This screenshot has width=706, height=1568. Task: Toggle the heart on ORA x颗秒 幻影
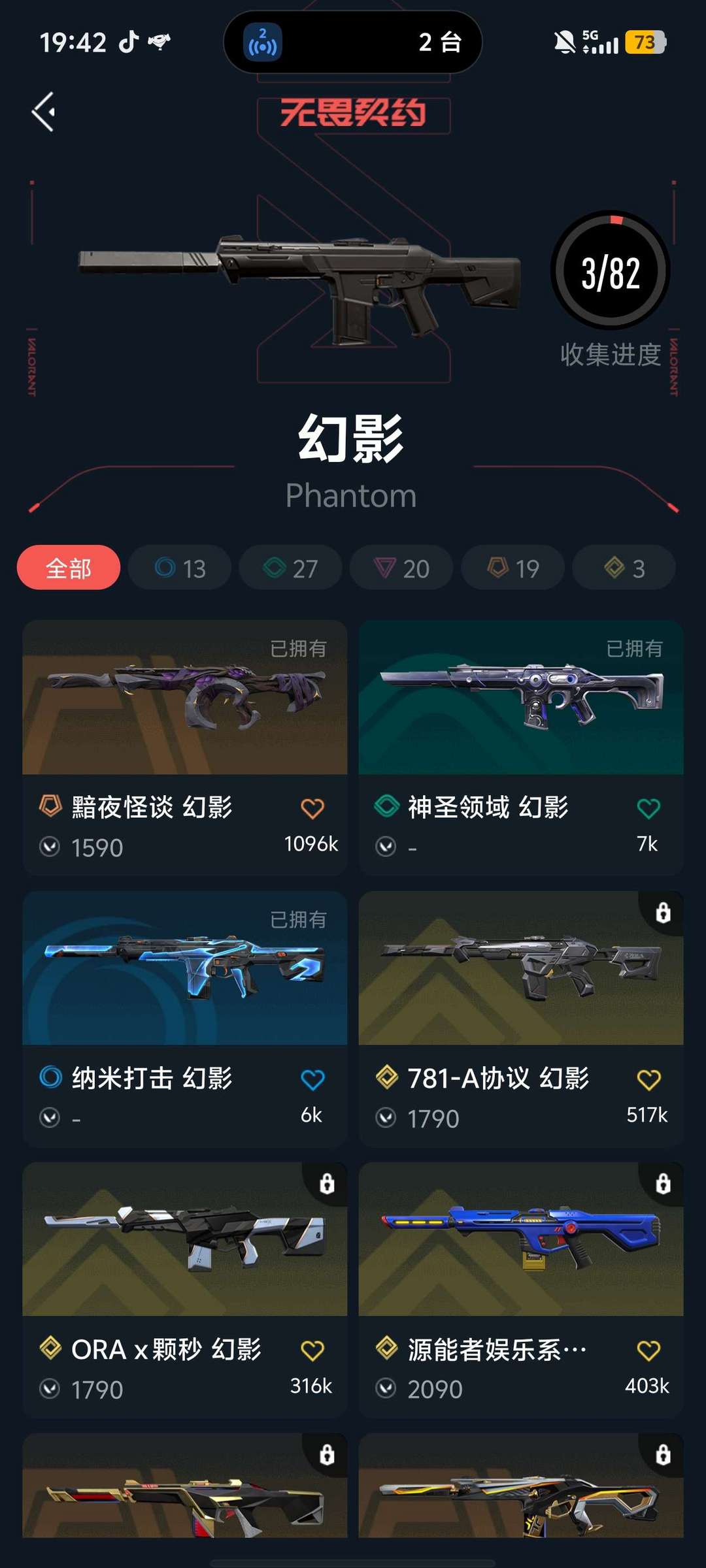[x=313, y=1350]
